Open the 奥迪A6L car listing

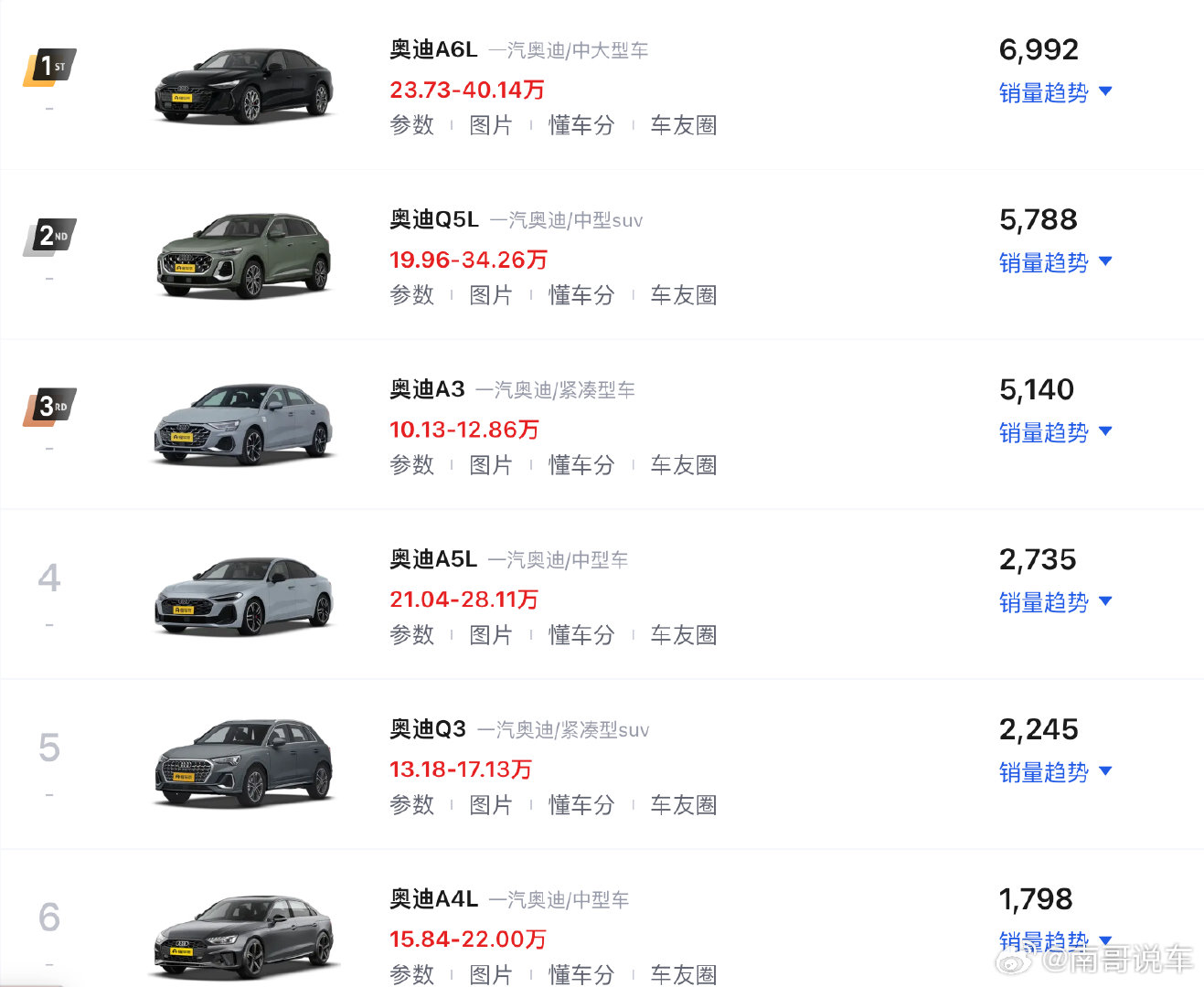coord(433,49)
